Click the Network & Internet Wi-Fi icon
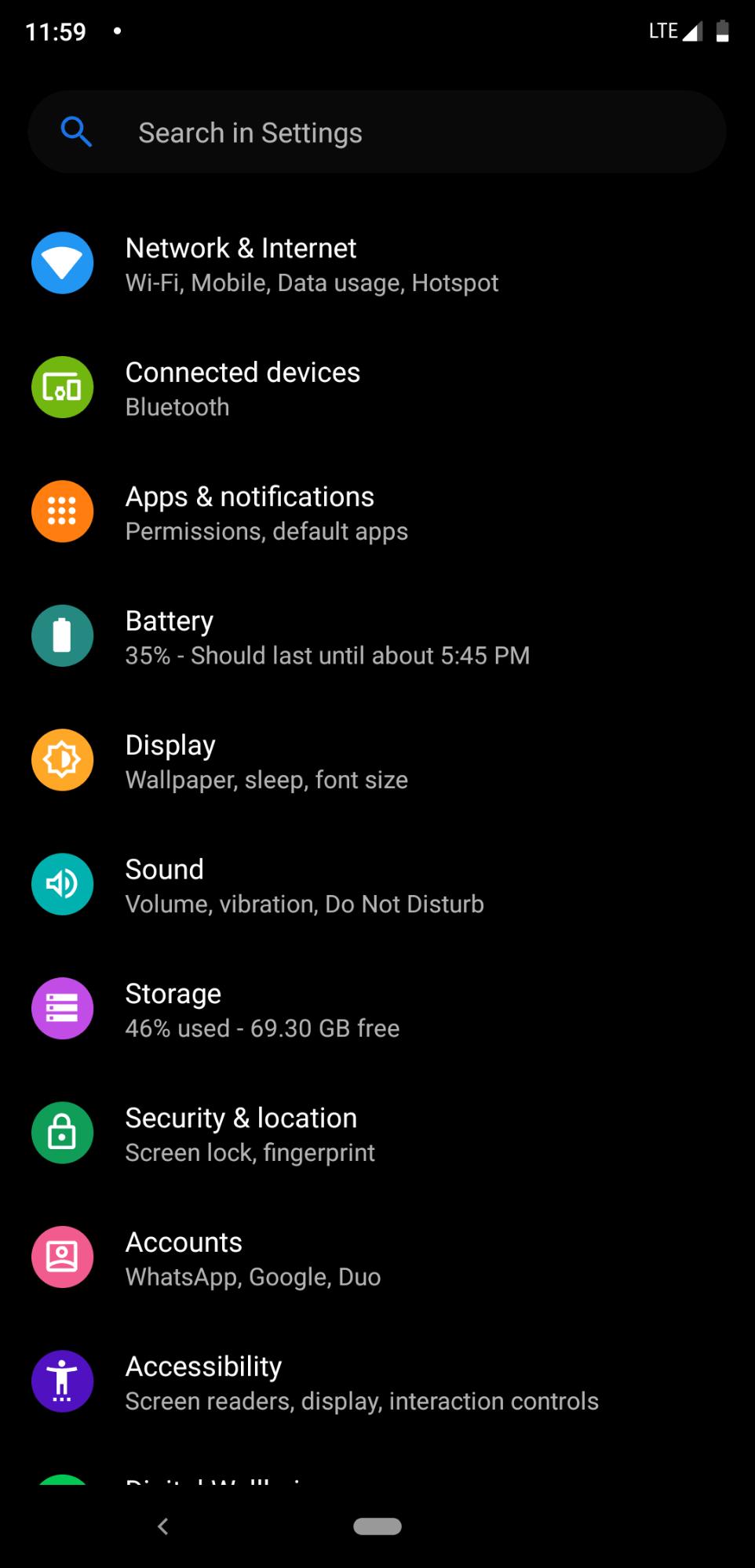This screenshot has height=1568, width=755. [63, 263]
